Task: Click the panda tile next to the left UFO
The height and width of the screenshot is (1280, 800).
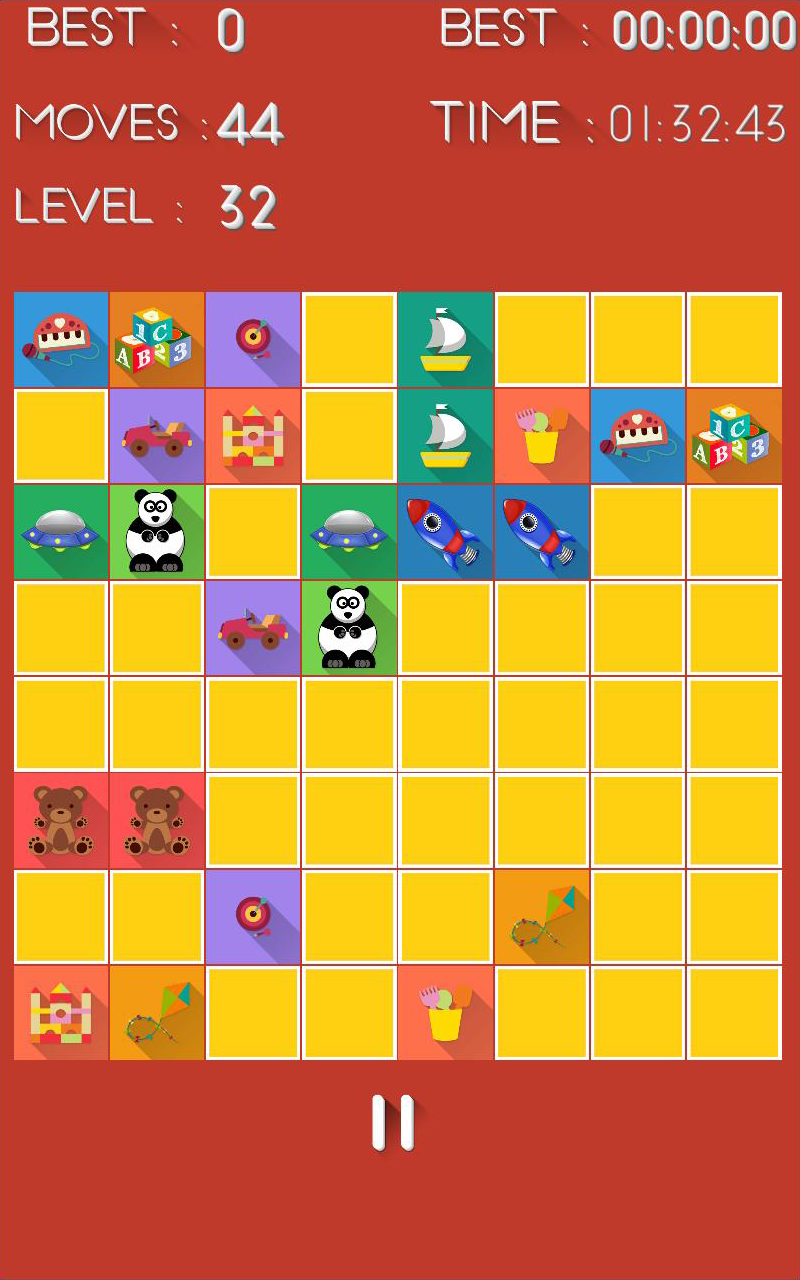Action: click(157, 531)
